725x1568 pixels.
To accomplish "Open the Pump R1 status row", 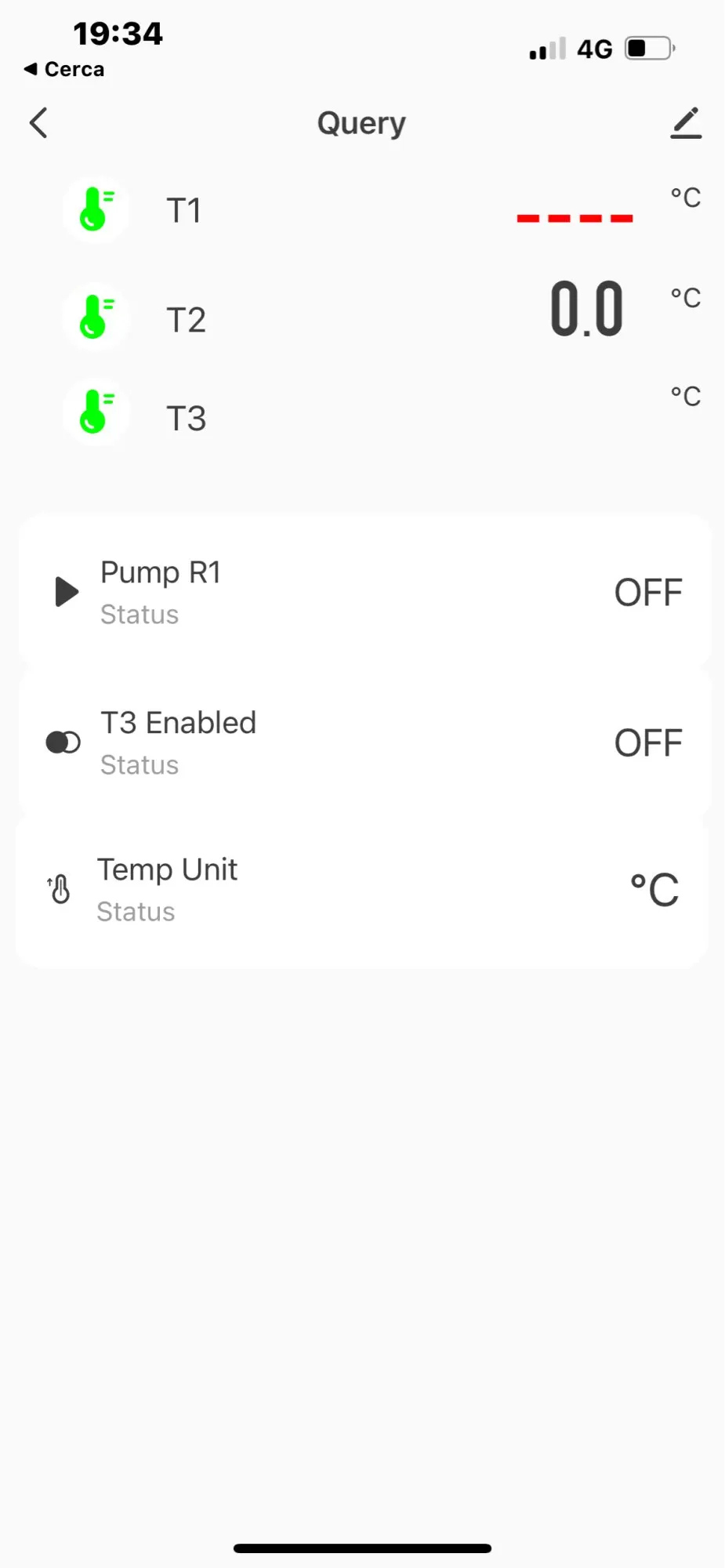I will tap(364, 593).
